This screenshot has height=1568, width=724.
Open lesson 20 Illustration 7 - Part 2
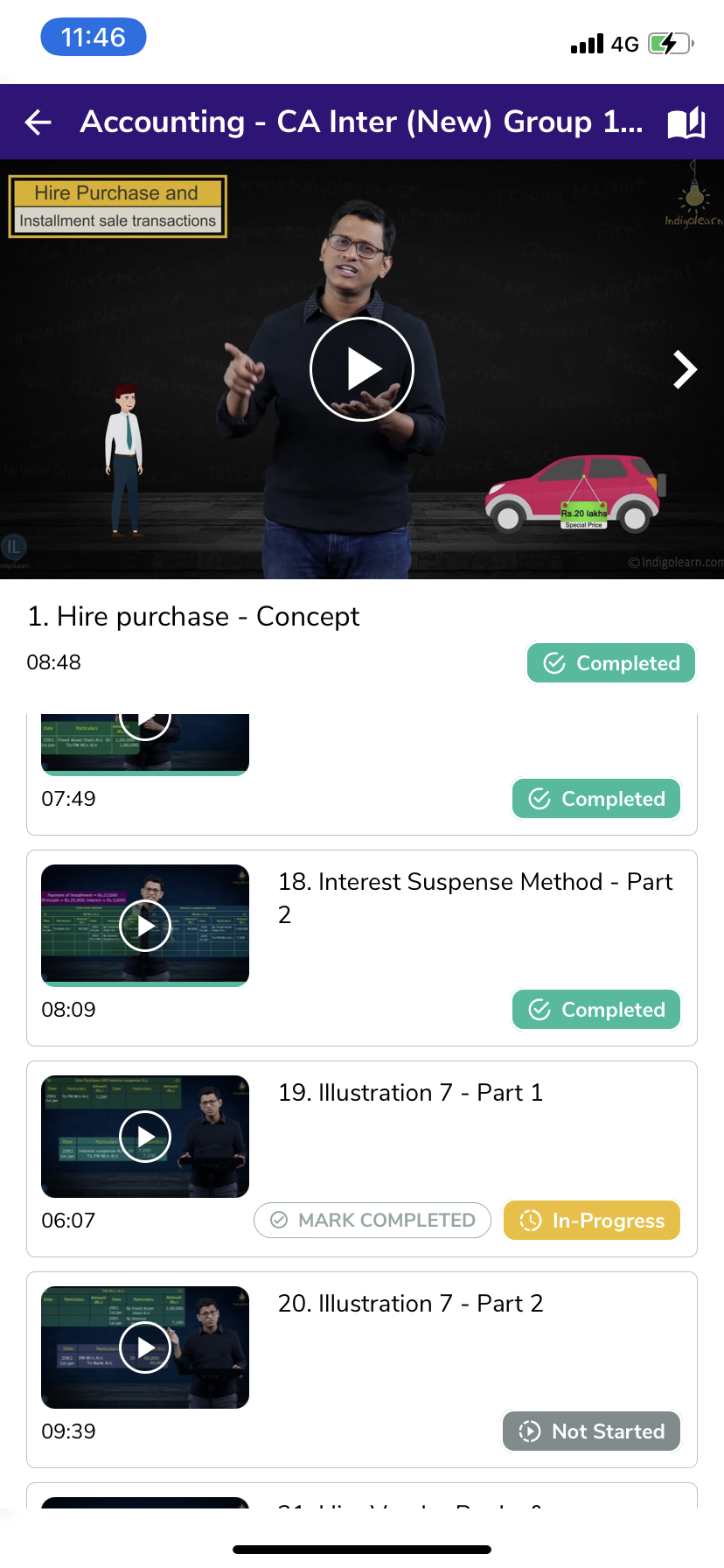coord(411,1304)
